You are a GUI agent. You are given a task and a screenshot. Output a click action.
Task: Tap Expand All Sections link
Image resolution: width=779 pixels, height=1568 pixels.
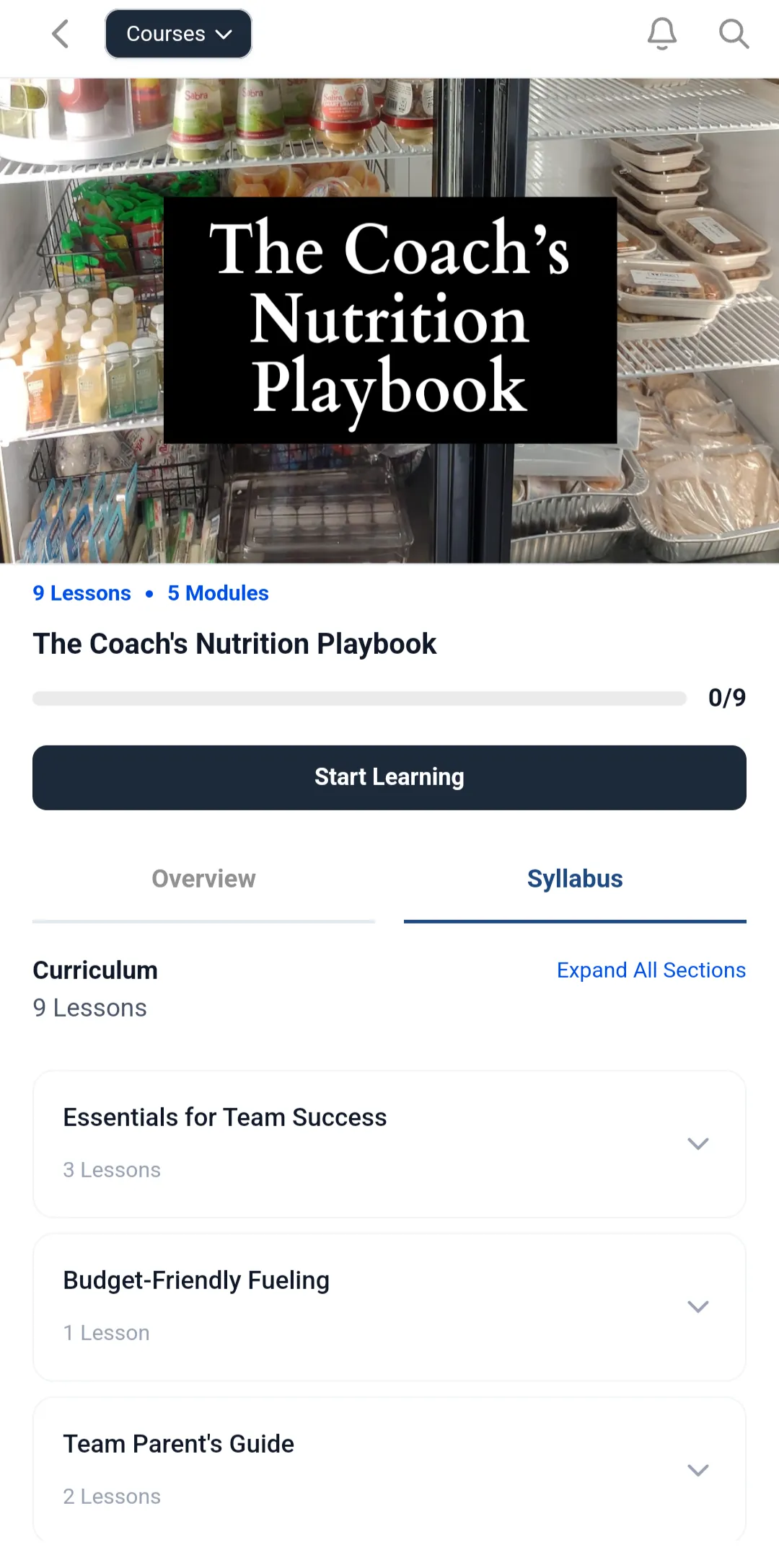point(651,970)
